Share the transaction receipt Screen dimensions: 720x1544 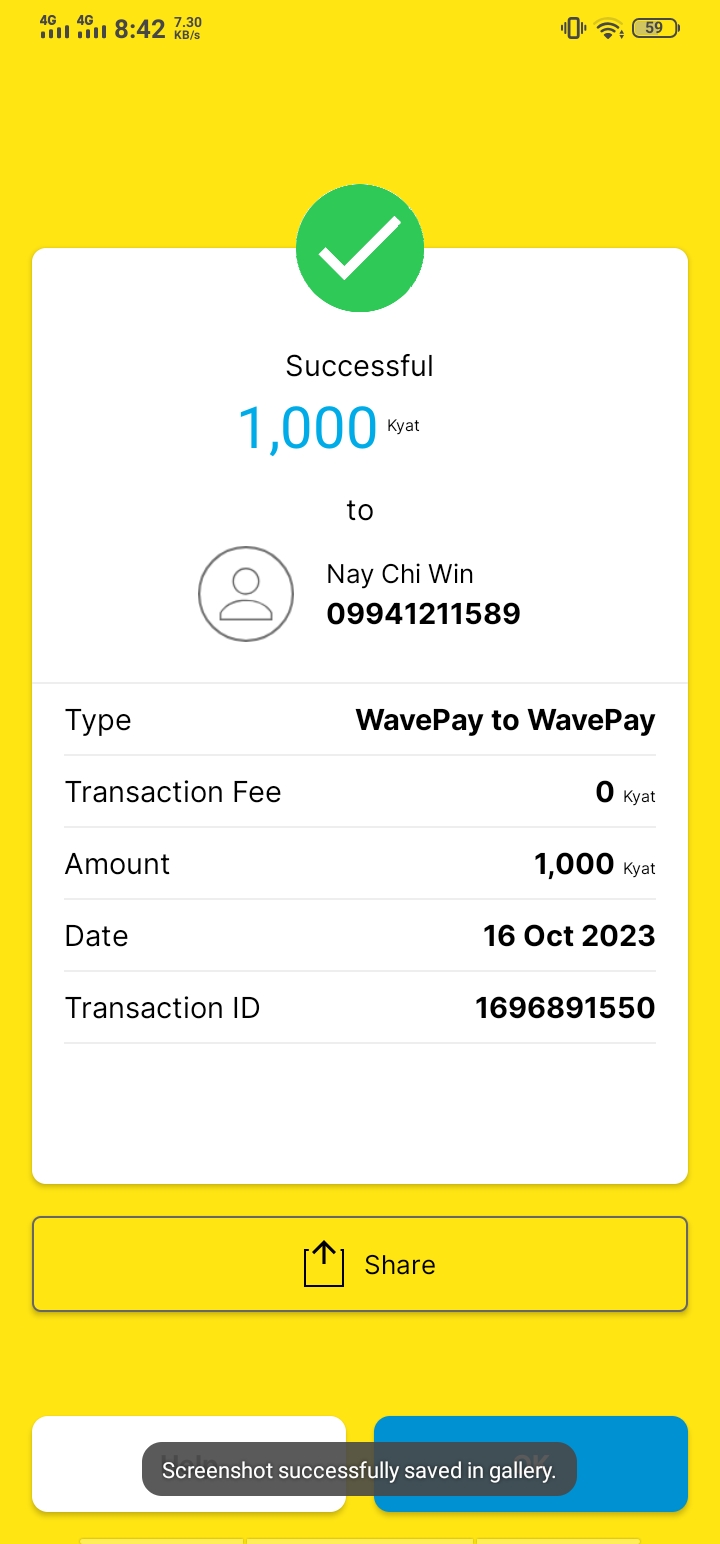(x=360, y=1264)
